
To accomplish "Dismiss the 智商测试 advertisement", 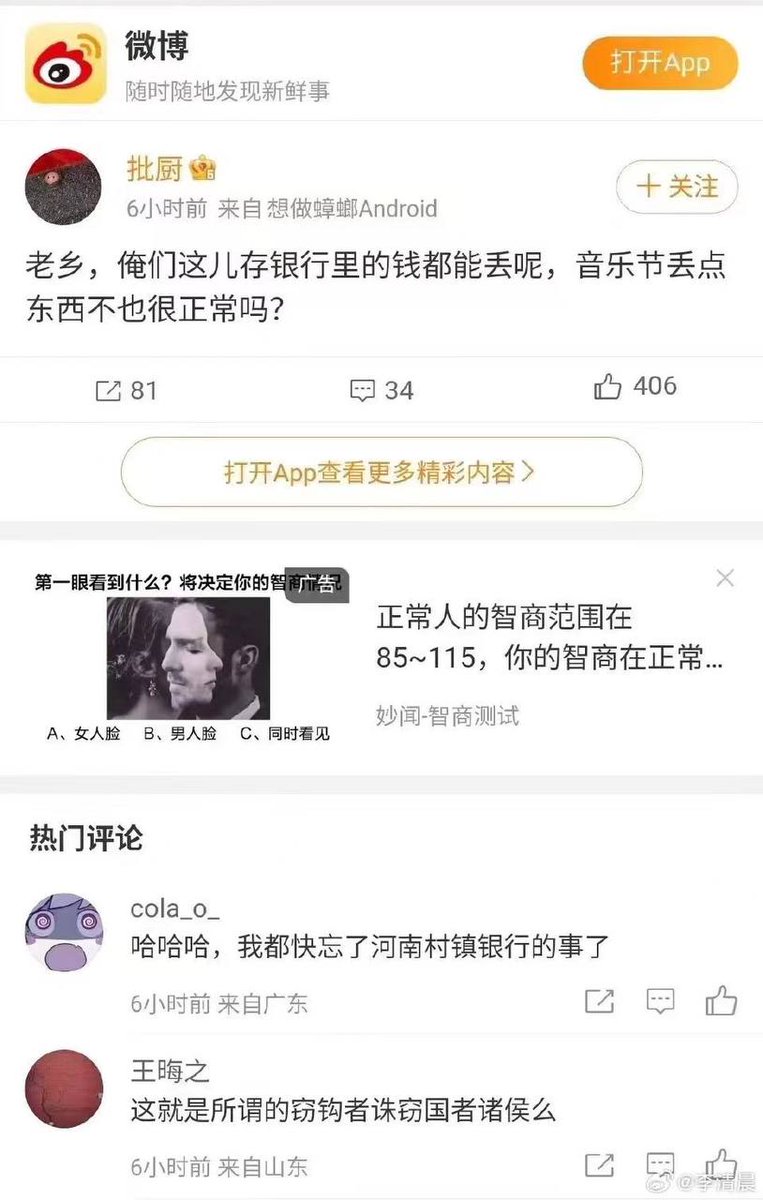I will tap(725, 578).
